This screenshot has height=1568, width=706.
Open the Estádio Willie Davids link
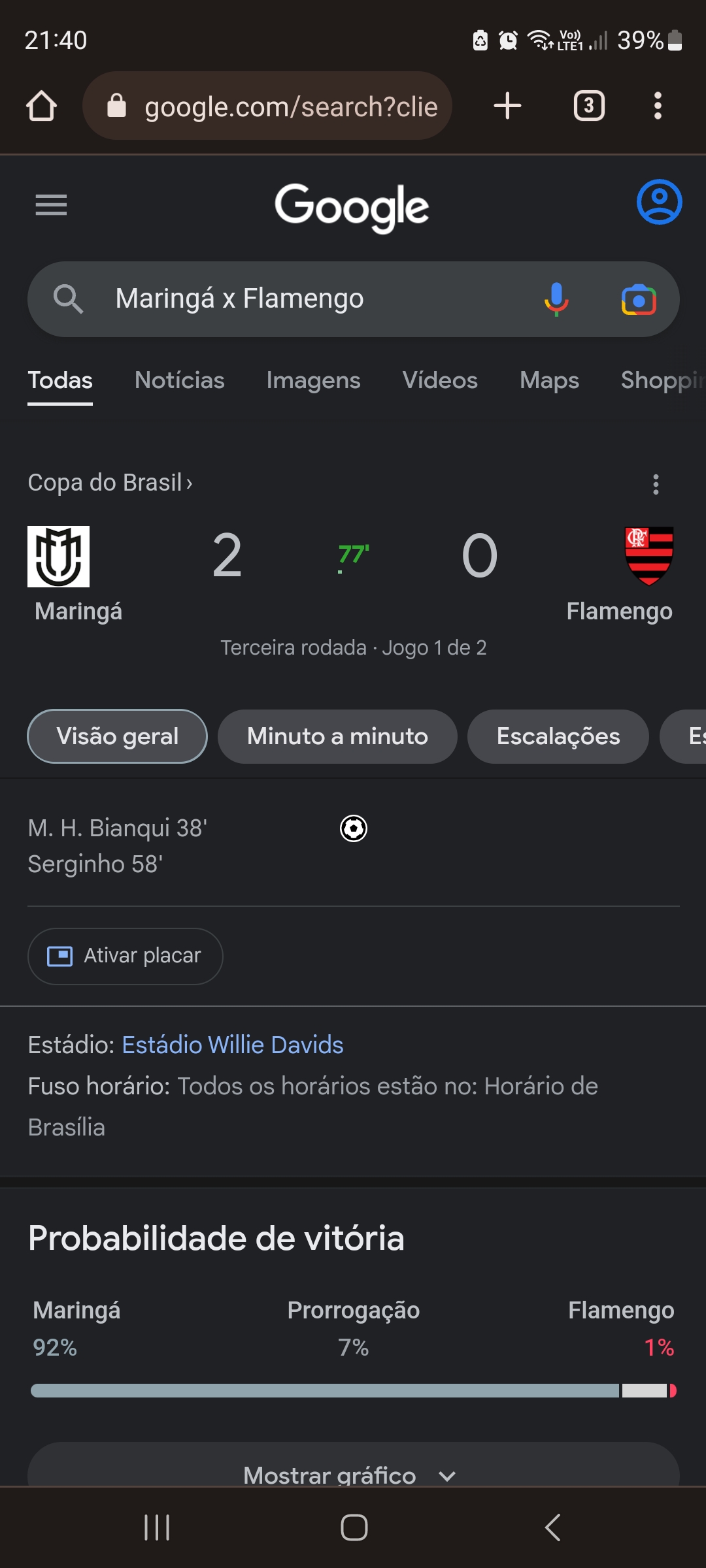coord(233,1045)
